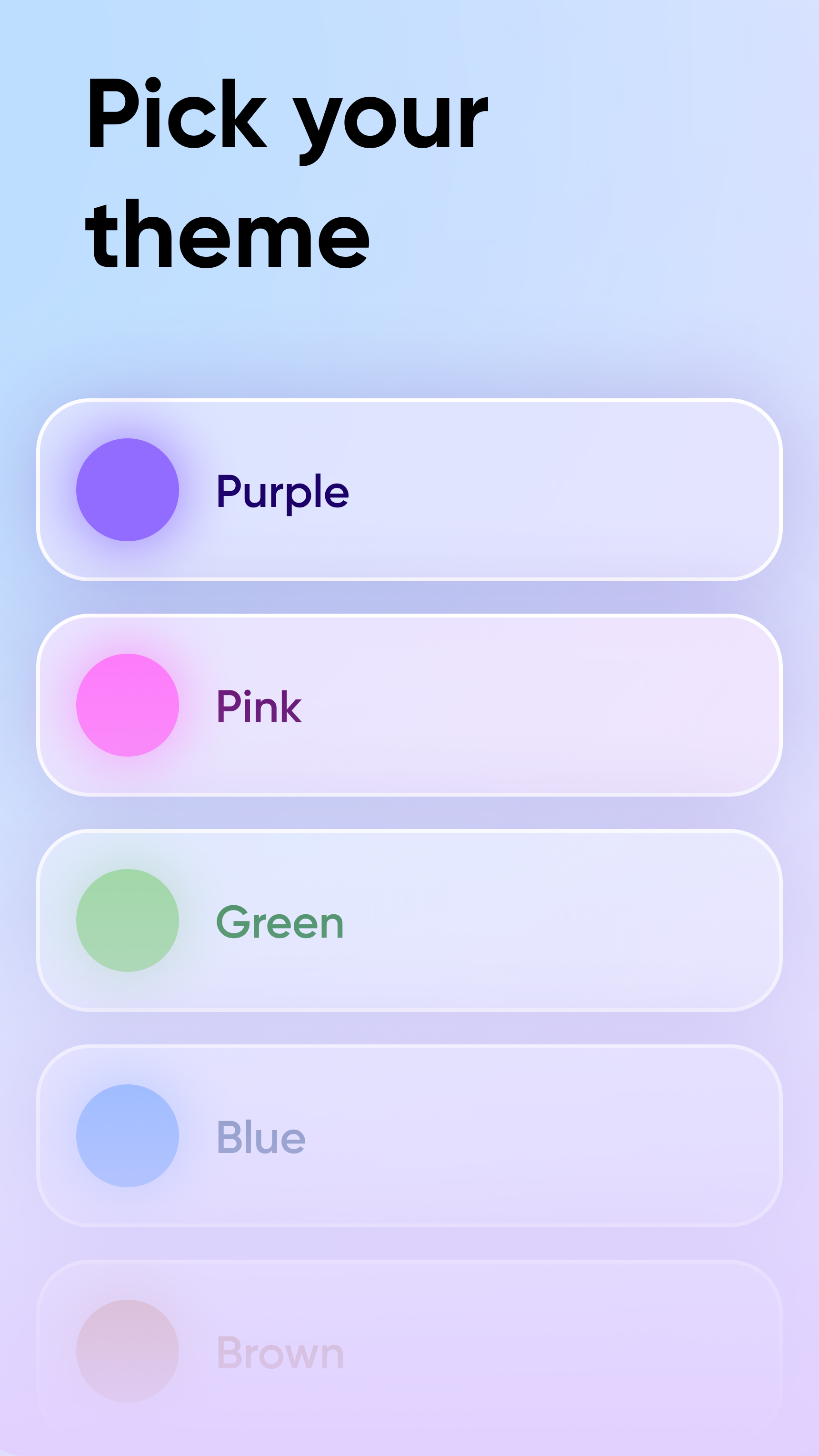Tap the Brown theme option

(409, 1351)
